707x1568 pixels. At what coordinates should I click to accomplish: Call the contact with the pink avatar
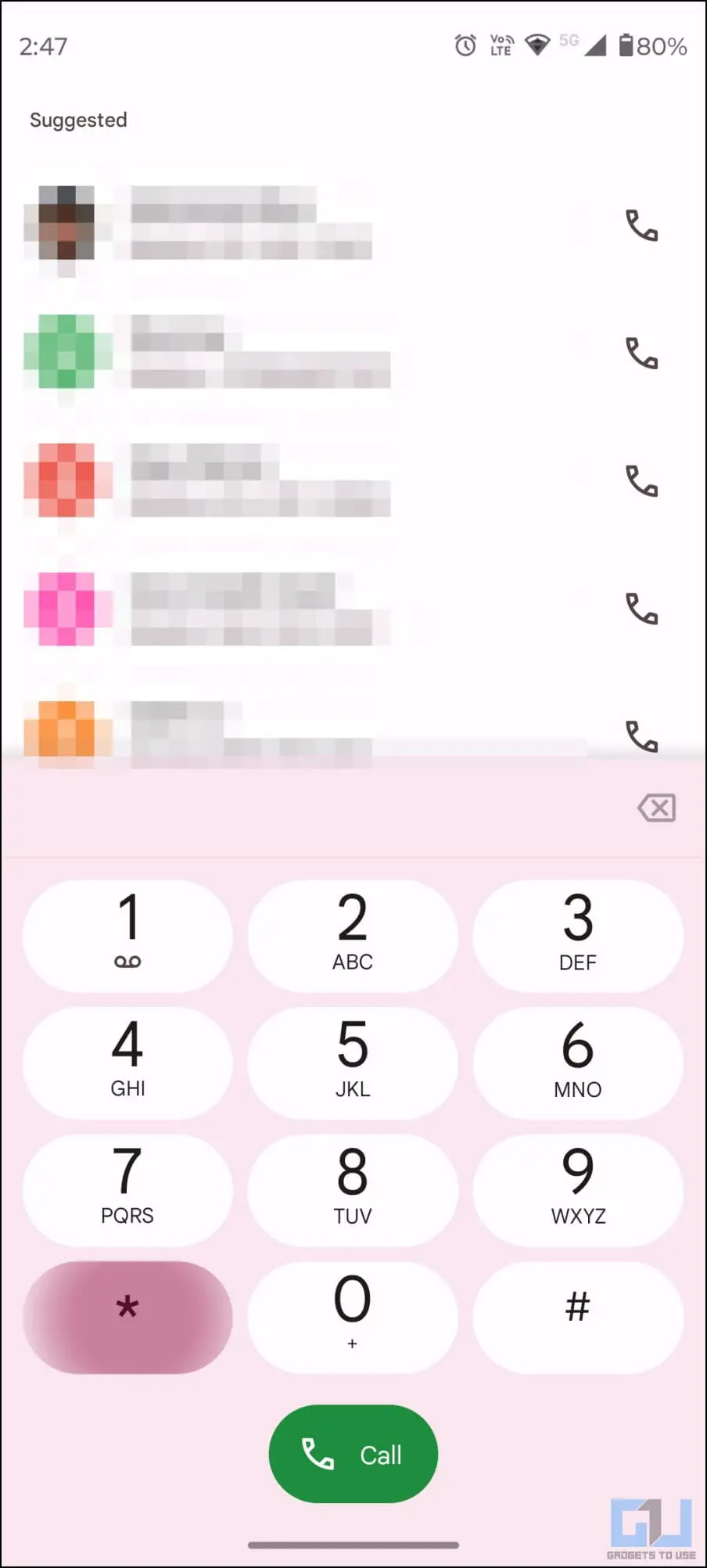641,609
